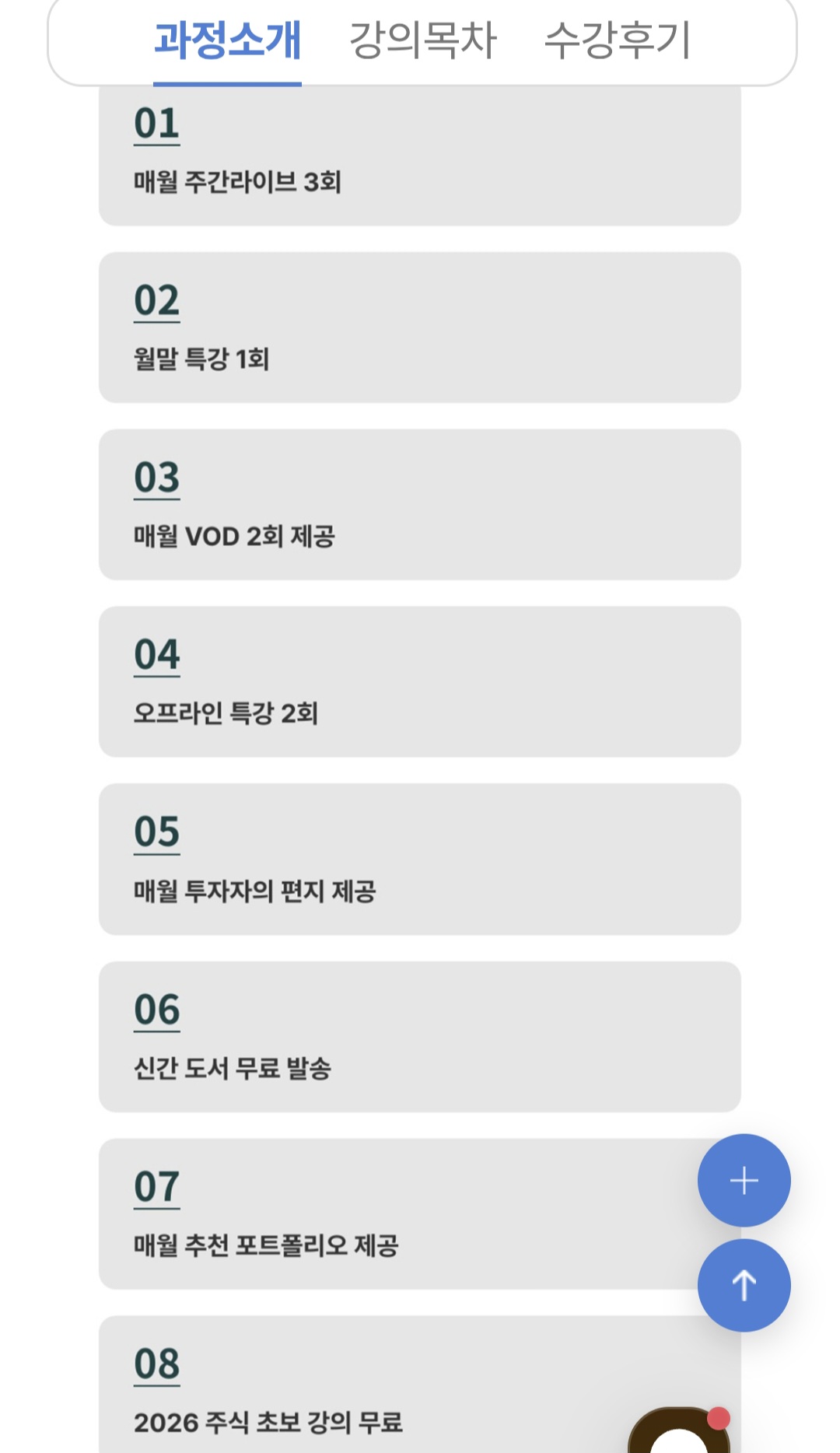Jump back to top with the up arrow button
Image resolution: width=840 pixels, height=1453 pixels.
pyautogui.click(x=744, y=1285)
